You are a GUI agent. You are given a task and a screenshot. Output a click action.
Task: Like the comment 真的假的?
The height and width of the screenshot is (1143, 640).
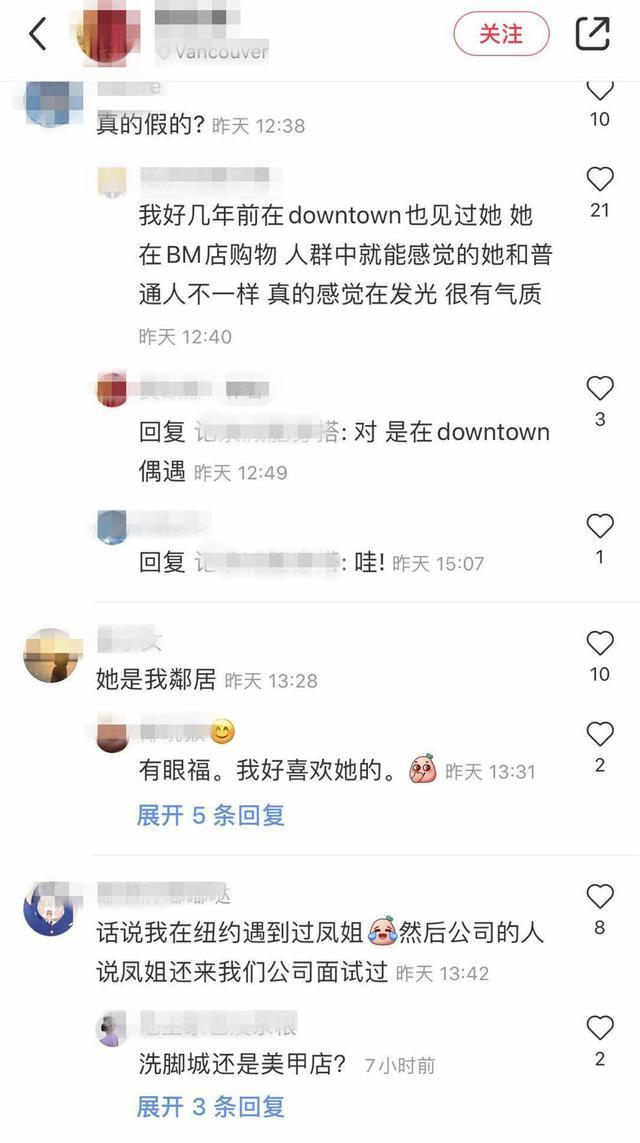click(599, 92)
